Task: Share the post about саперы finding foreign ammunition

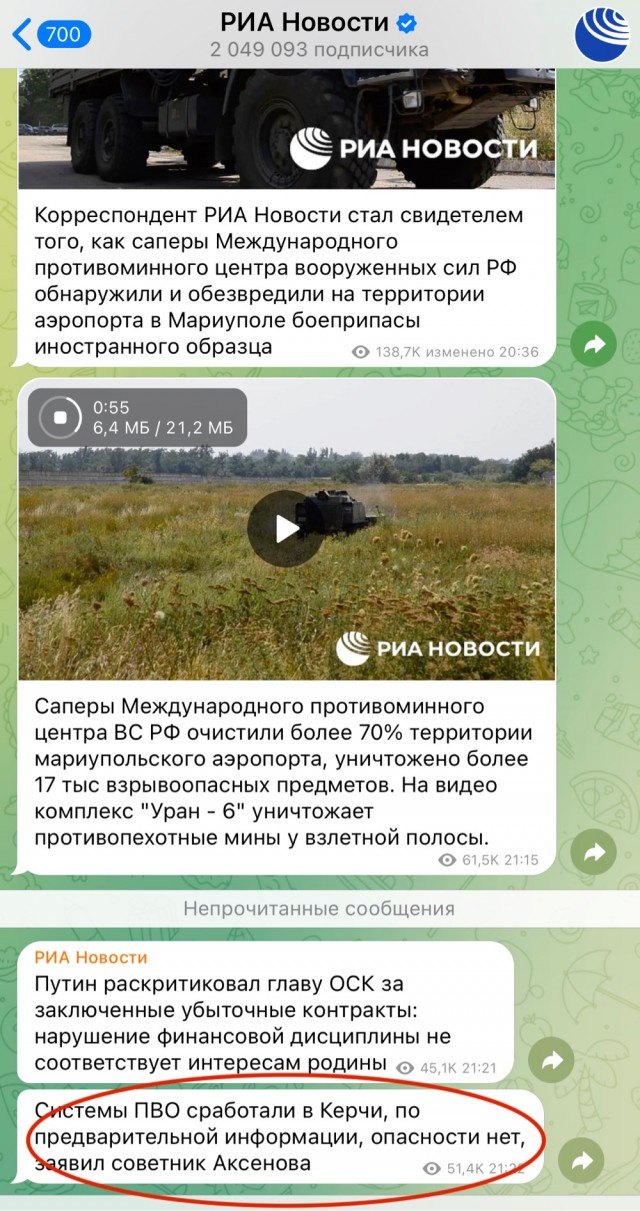Action: pos(595,345)
